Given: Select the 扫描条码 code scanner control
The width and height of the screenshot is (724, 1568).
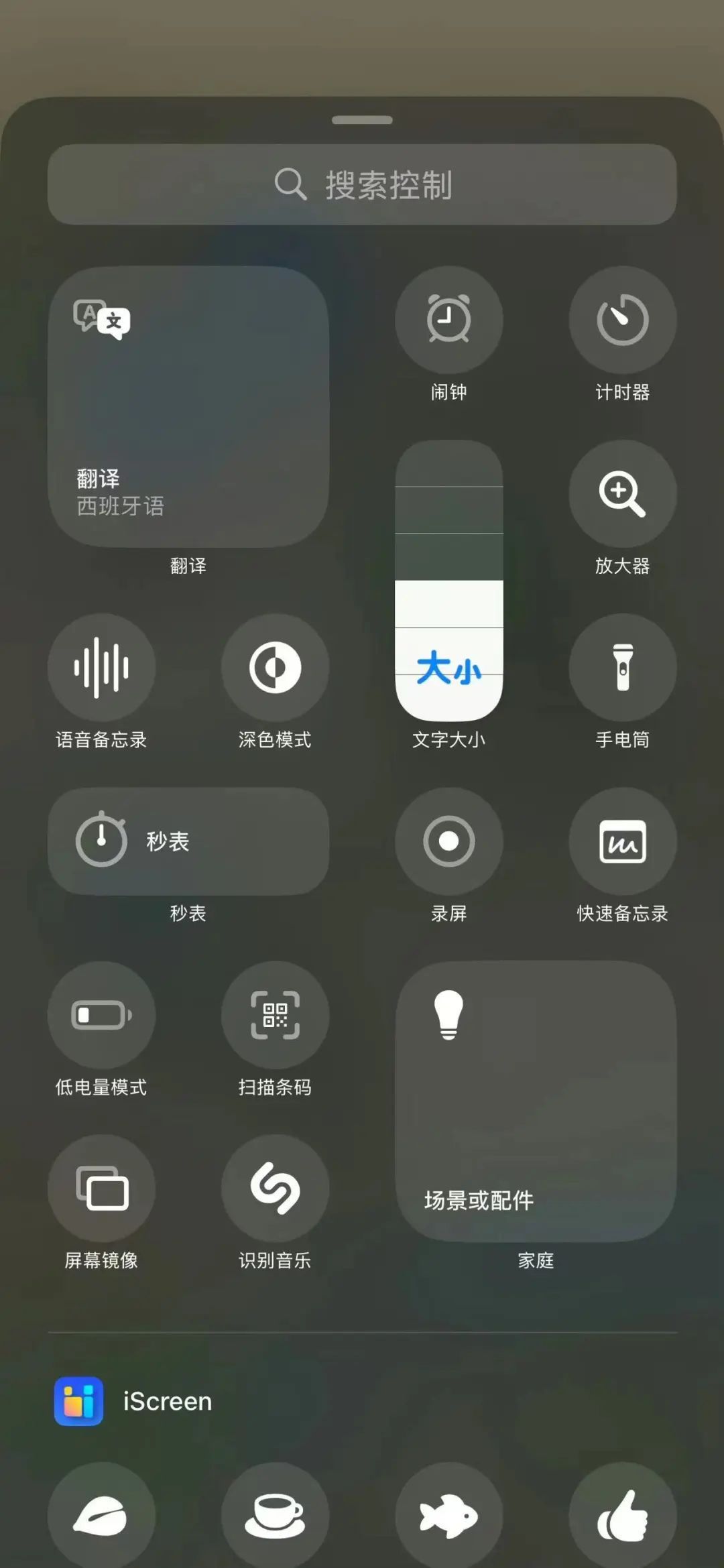Looking at the screenshot, I should click(275, 1014).
